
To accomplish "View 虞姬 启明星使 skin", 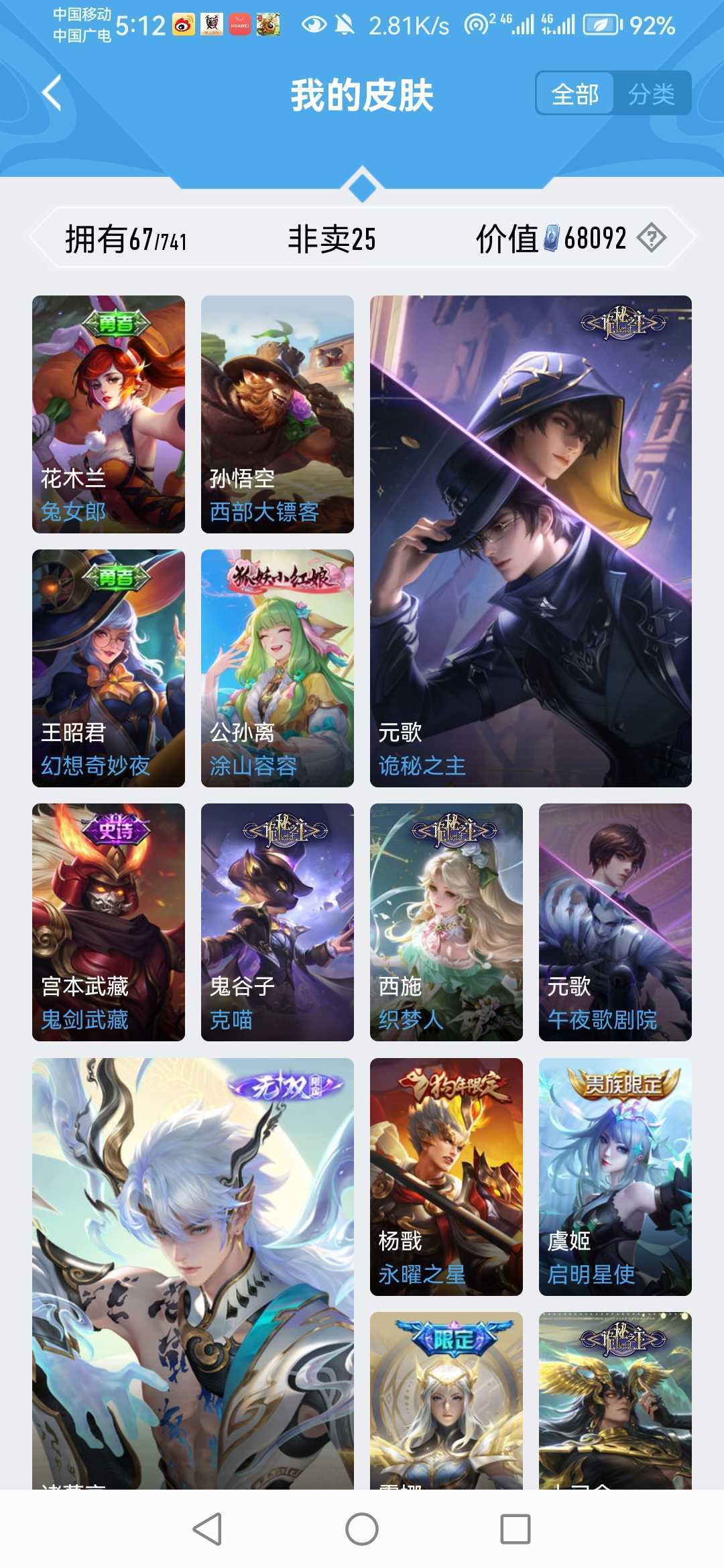I will tap(615, 1177).
